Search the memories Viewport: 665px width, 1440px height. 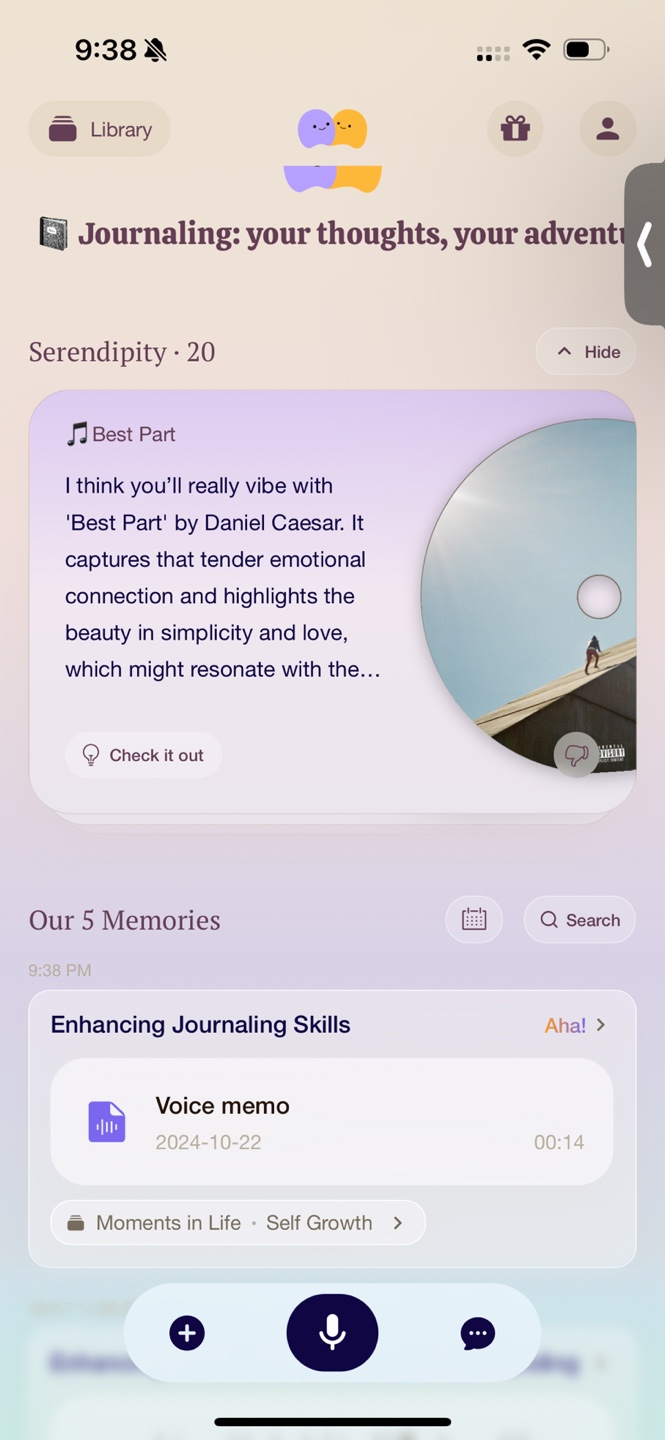[x=580, y=920]
